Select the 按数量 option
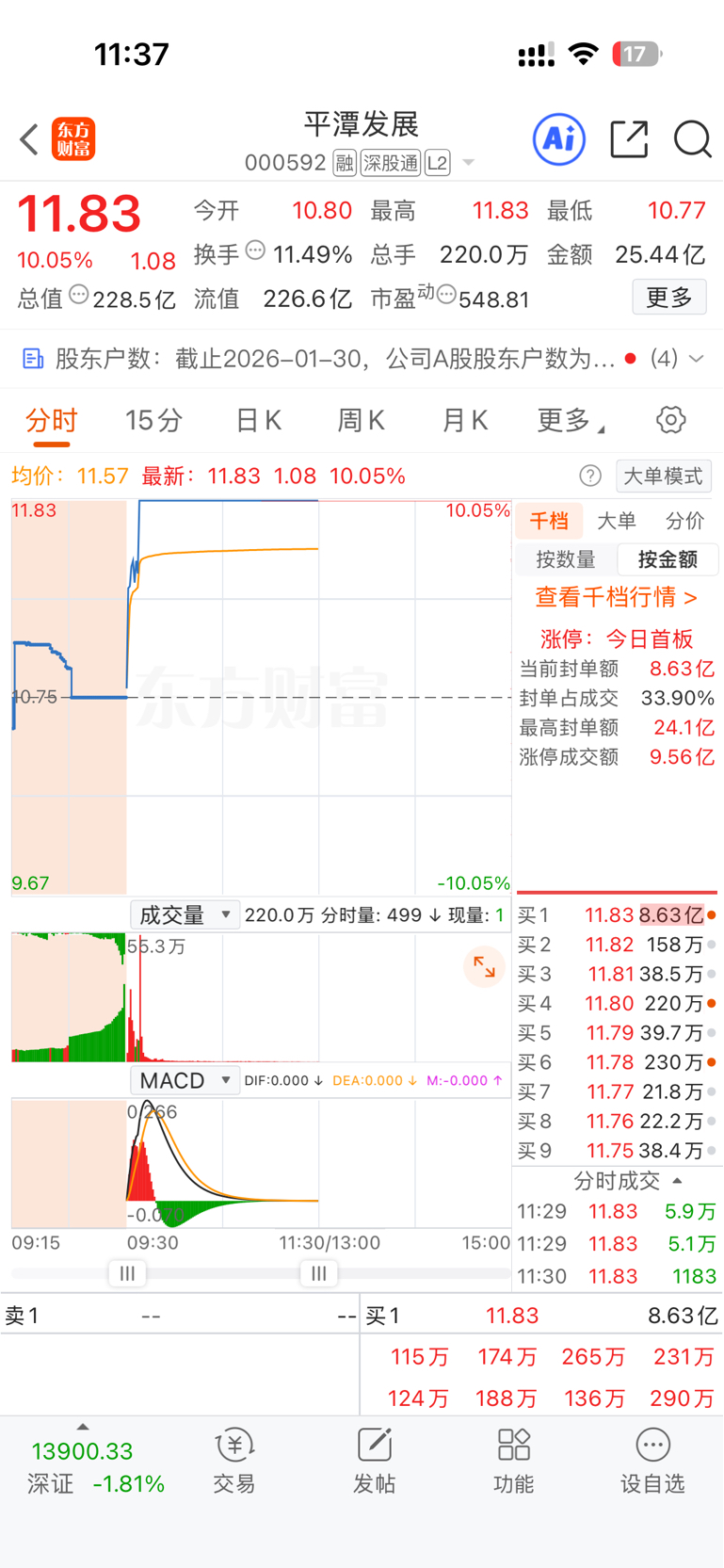 point(566,559)
